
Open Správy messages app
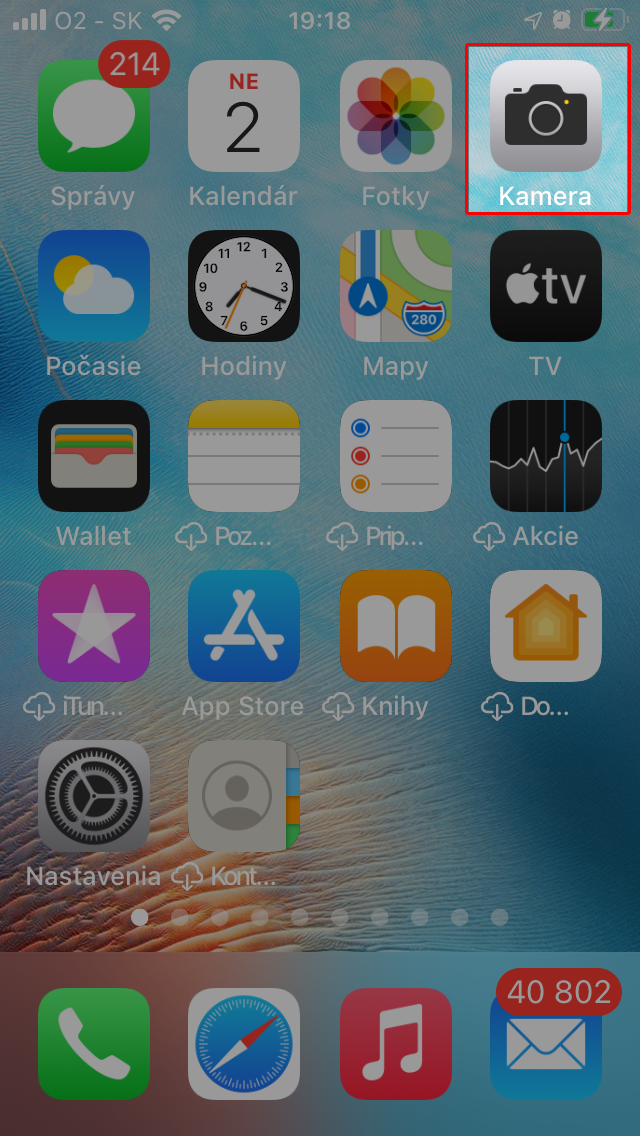click(94, 116)
